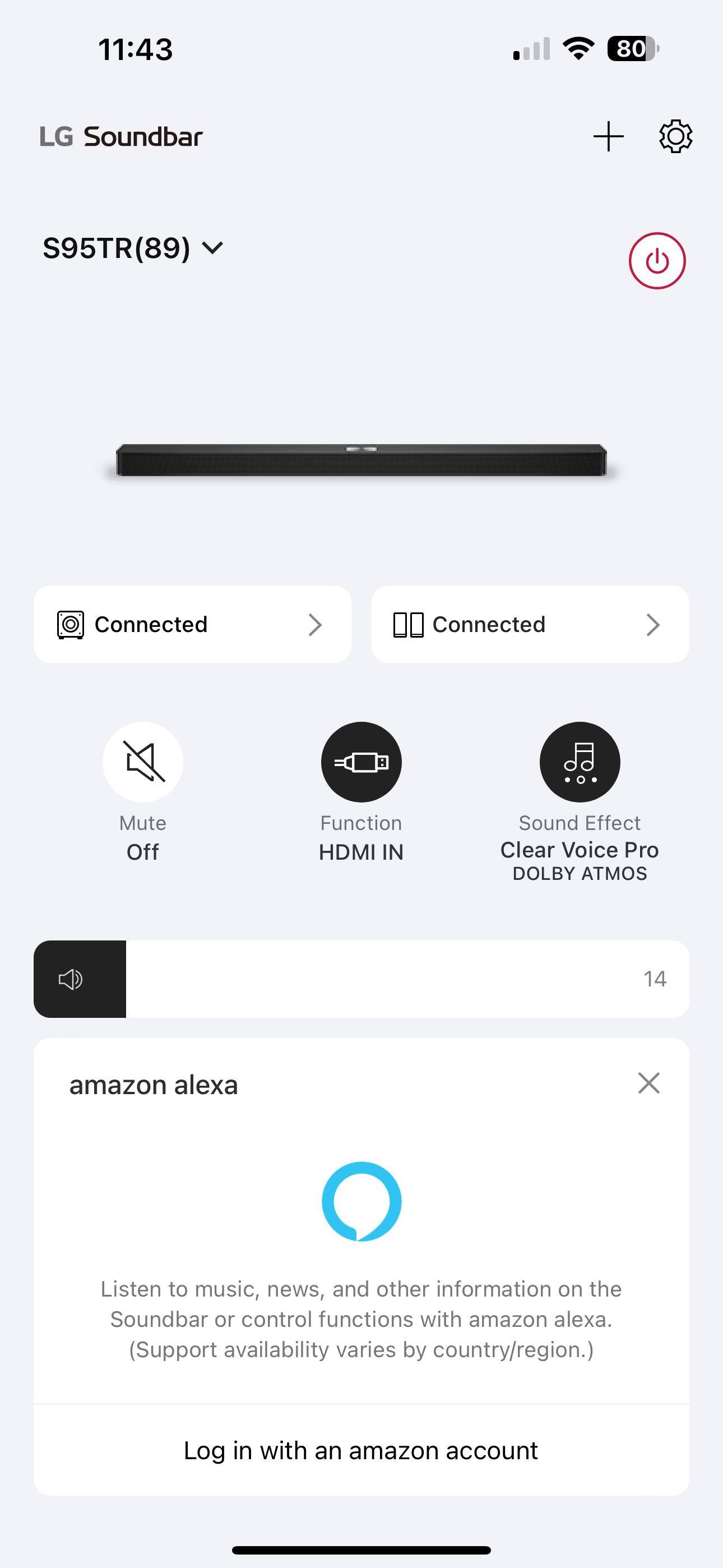Expand the S95TR(89) device dropdown
This screenshot has height=1568, width=723.
click(x=133, y=248)
